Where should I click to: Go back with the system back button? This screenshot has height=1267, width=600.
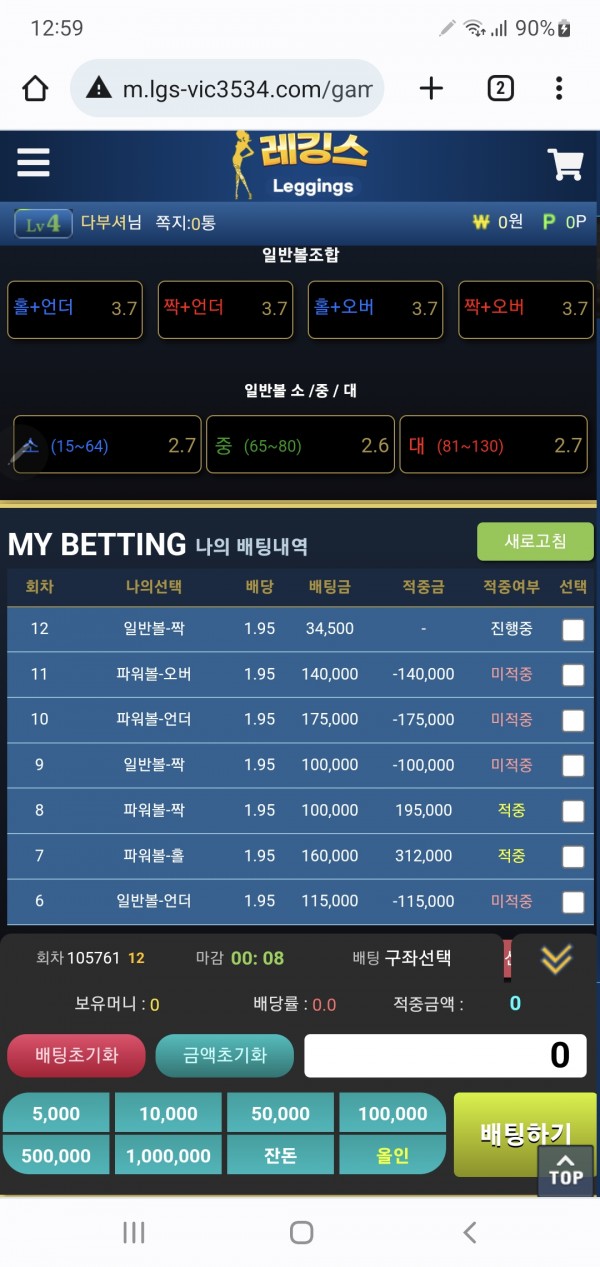click(469, 1233)
